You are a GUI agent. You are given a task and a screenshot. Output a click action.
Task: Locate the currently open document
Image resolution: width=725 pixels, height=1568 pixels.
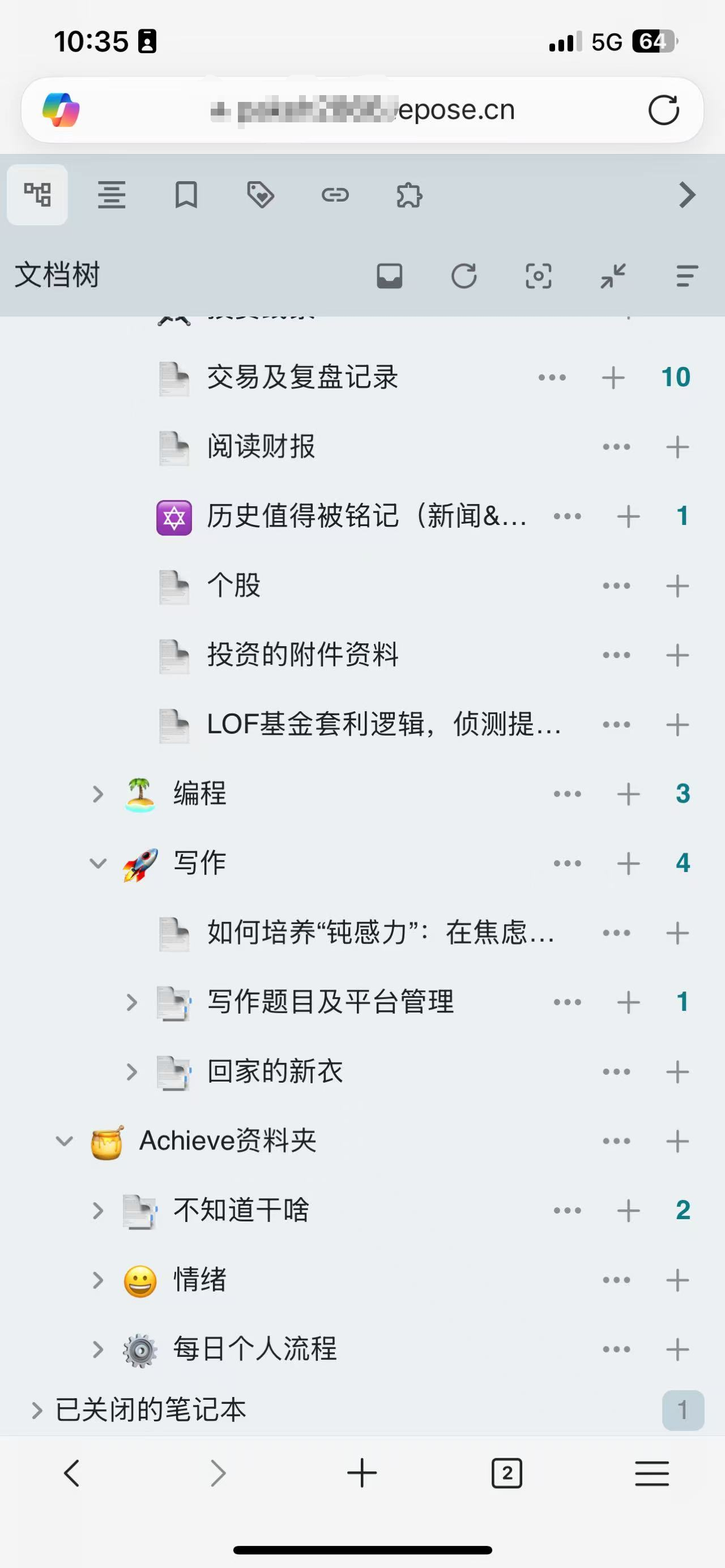[539, 276]
